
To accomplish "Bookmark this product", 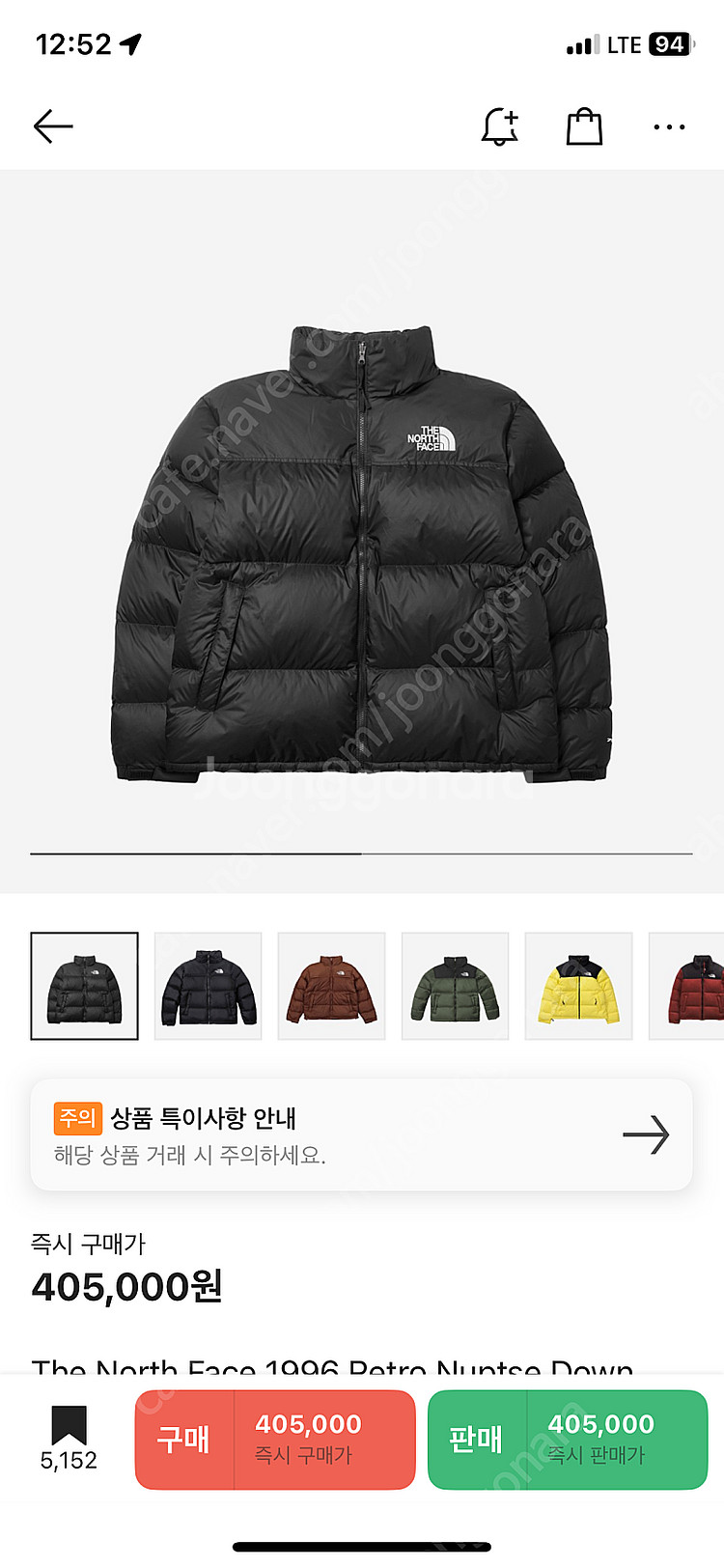I will pos(69,1437).
